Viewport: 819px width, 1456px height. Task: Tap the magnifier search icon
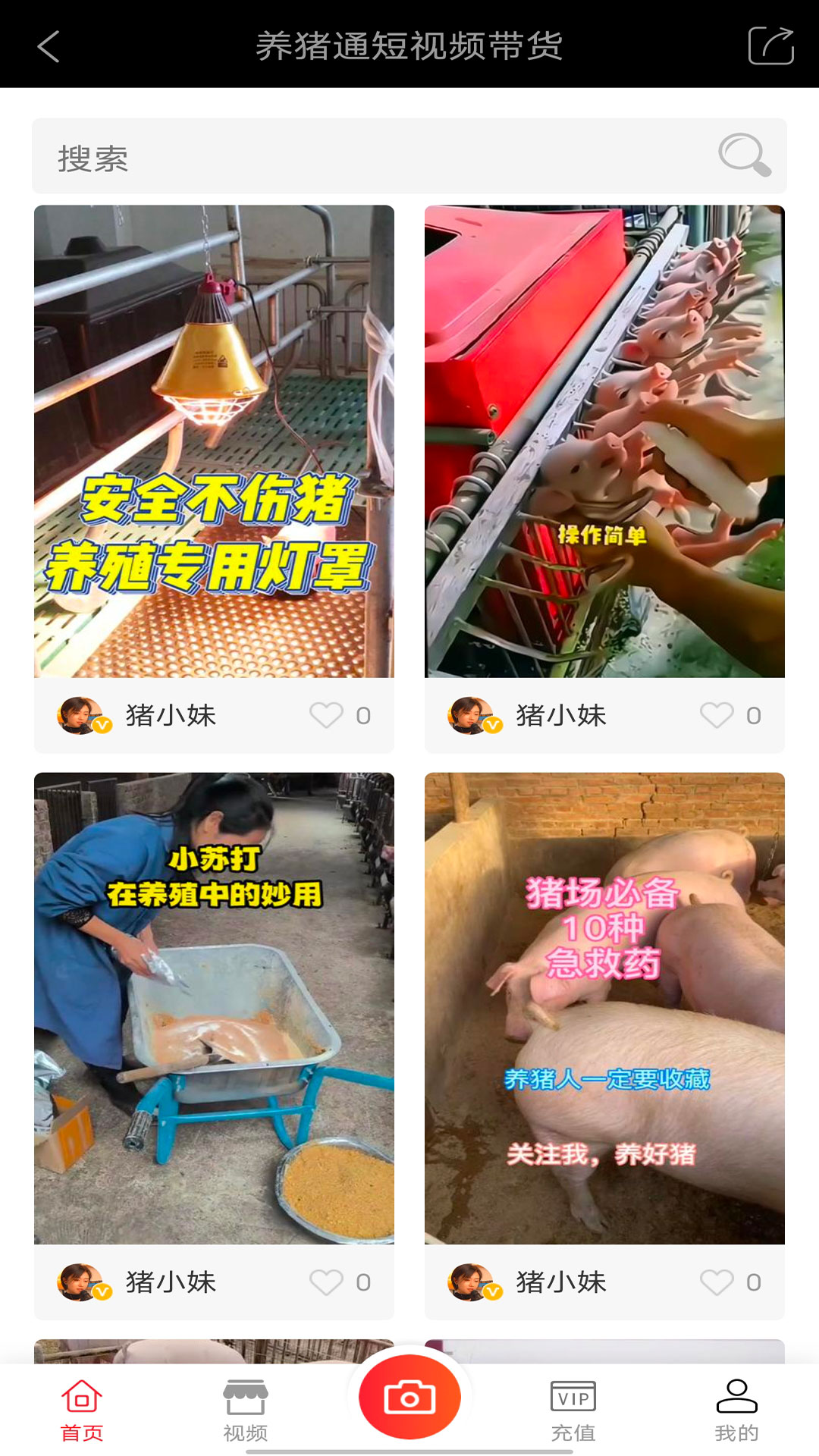pyautogui.click(x=744, y=155)
